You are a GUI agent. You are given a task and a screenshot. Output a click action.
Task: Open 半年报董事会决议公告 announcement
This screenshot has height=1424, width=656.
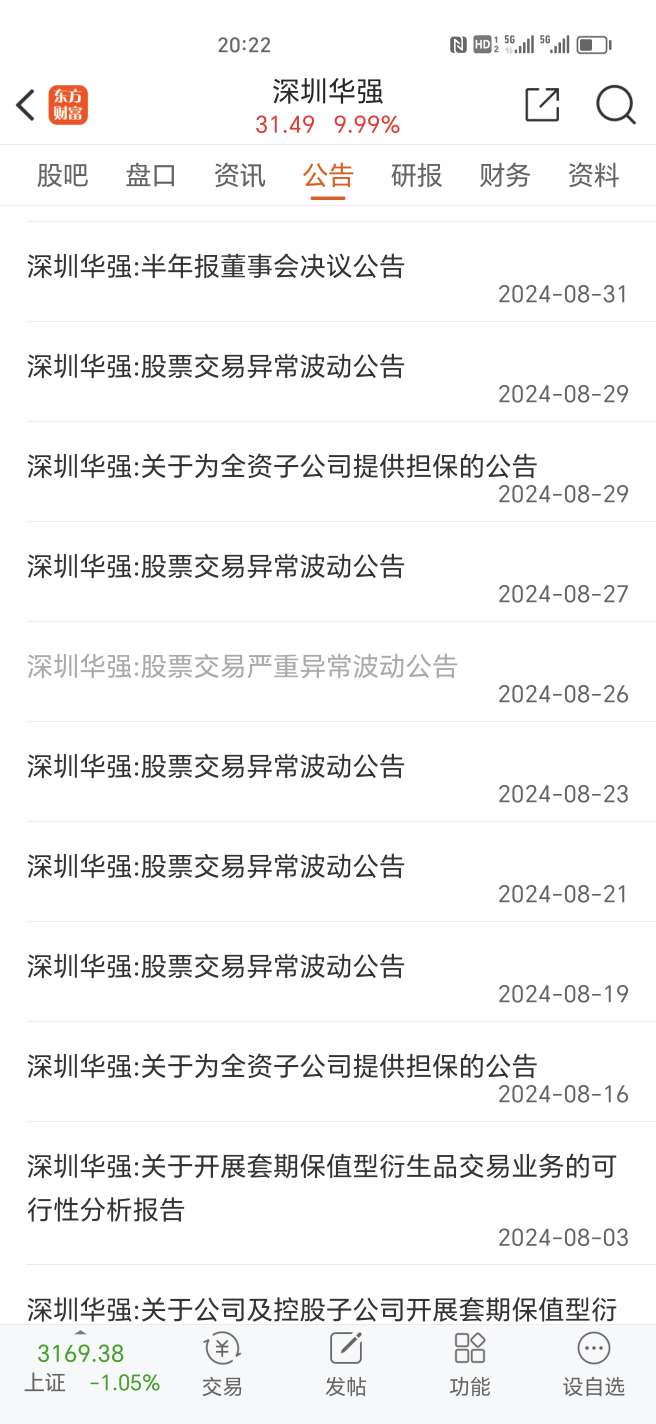pos(216,267)
